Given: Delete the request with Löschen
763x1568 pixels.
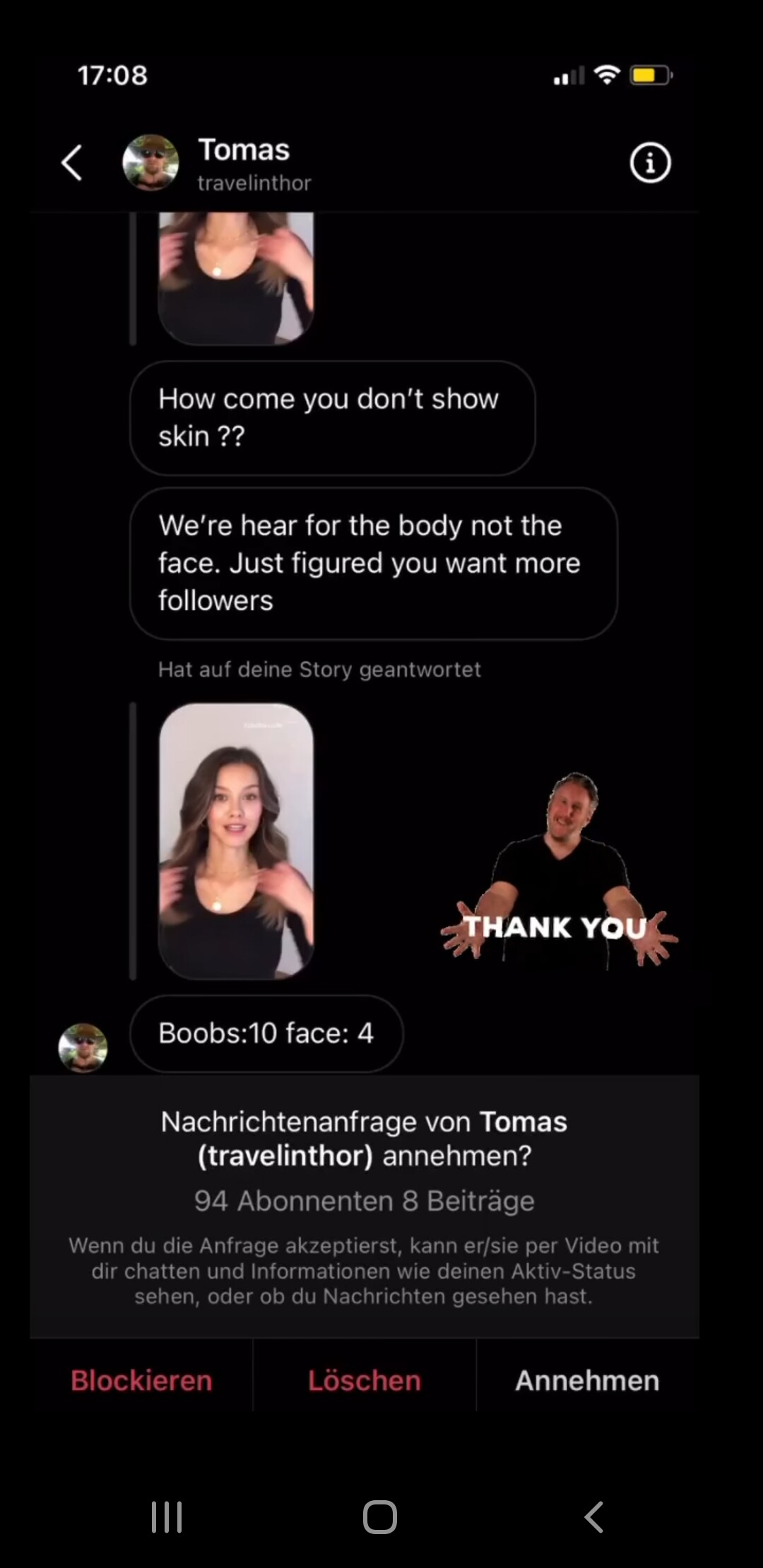Looking at the screenshot, I should 365,1380.
